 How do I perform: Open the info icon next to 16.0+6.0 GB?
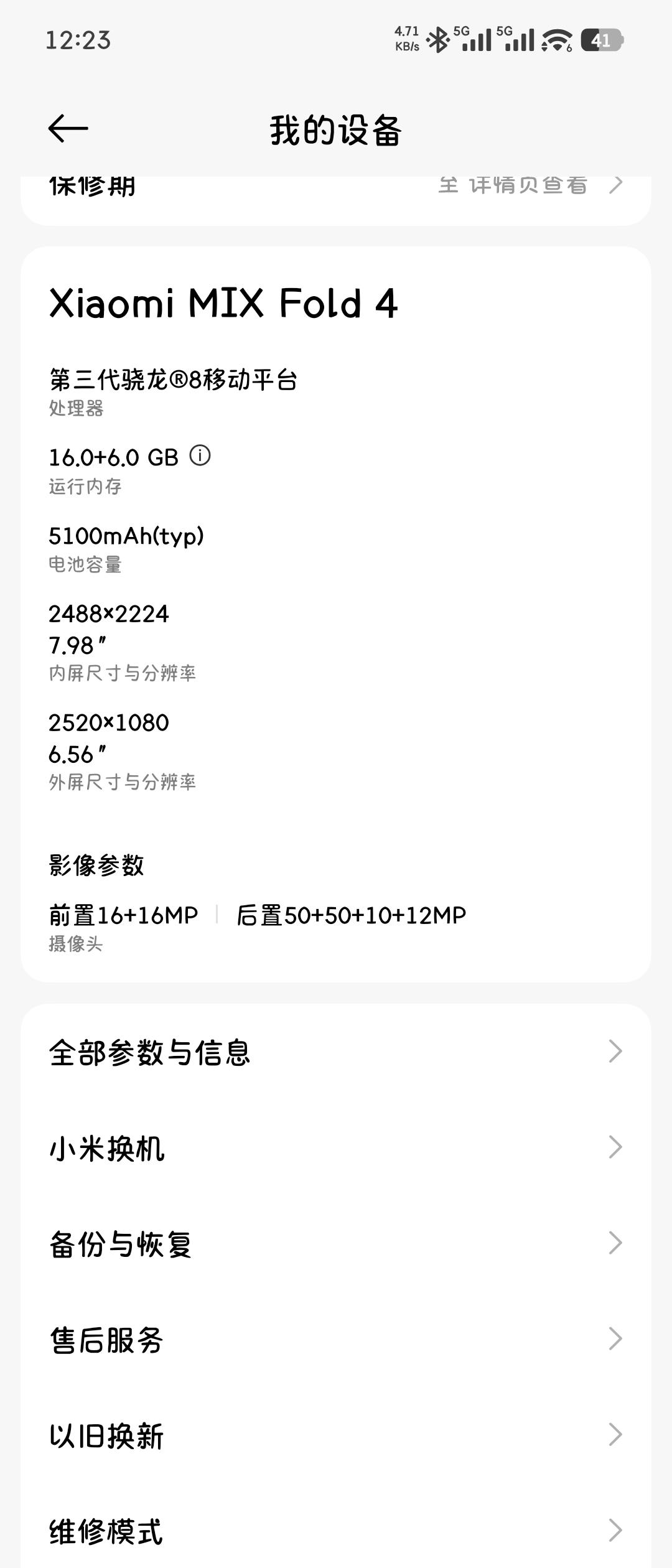click(200, 455)
